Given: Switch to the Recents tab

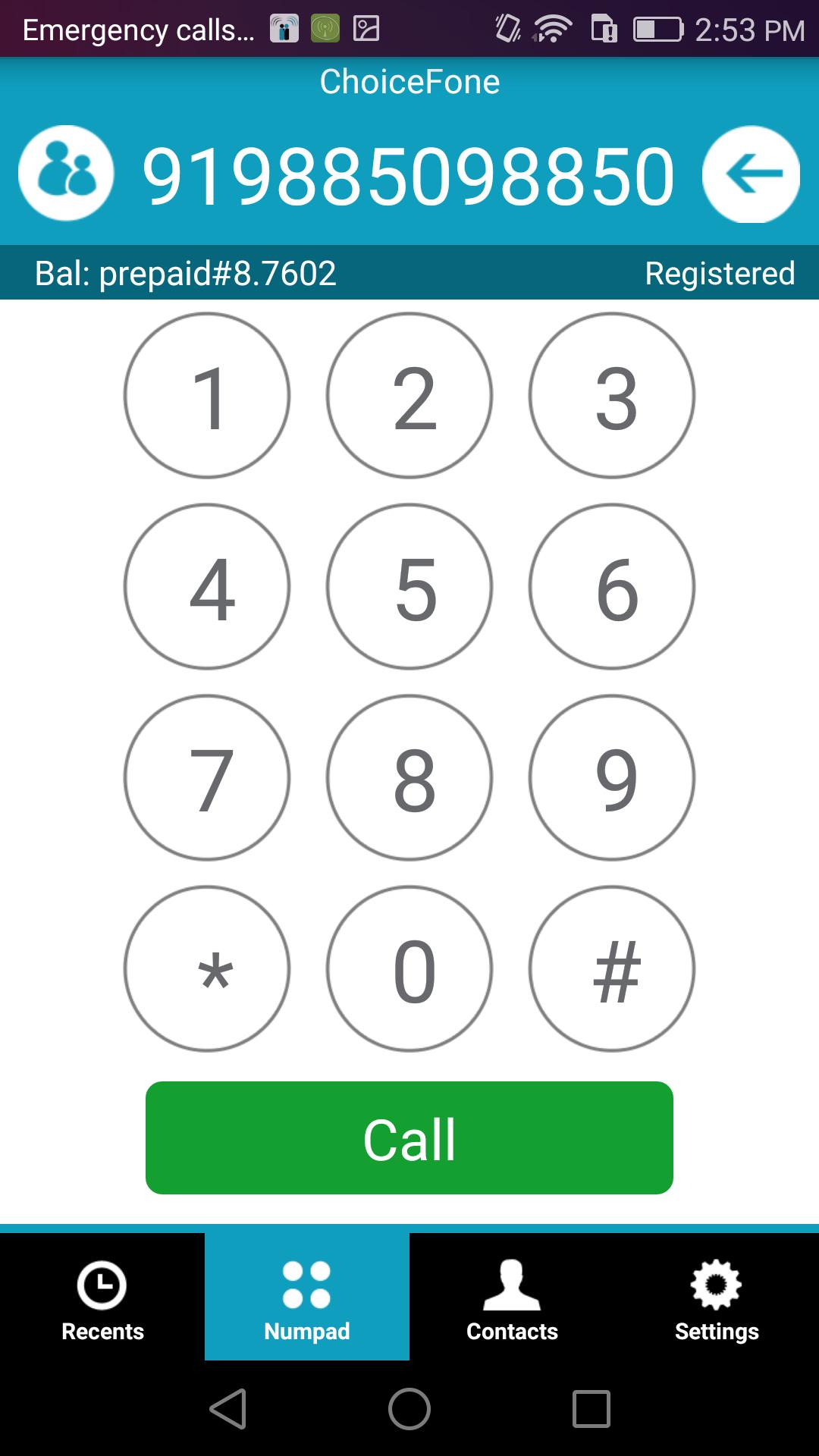Looking at the screenshot, I should pyautogui.click(x=102, y=1298).
